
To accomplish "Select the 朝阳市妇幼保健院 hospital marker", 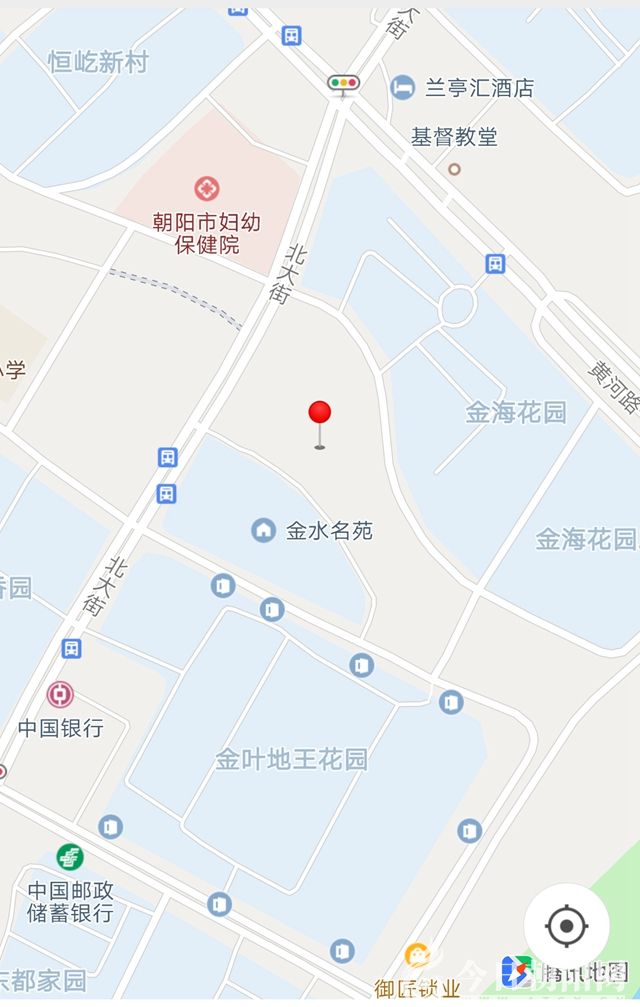I will click(x=207, y=188).
